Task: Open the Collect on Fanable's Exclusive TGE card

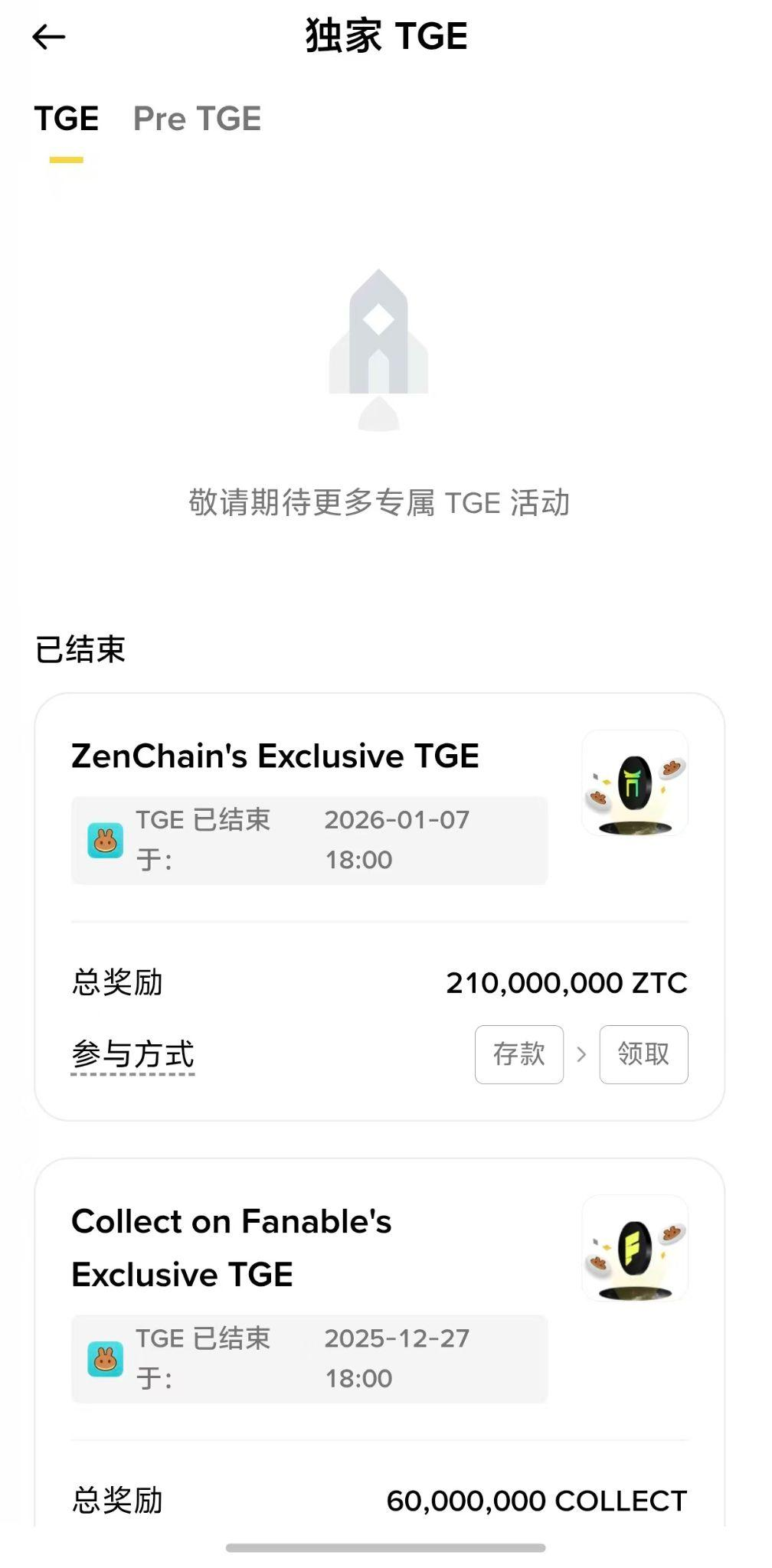Action: tap(230, 1248)
